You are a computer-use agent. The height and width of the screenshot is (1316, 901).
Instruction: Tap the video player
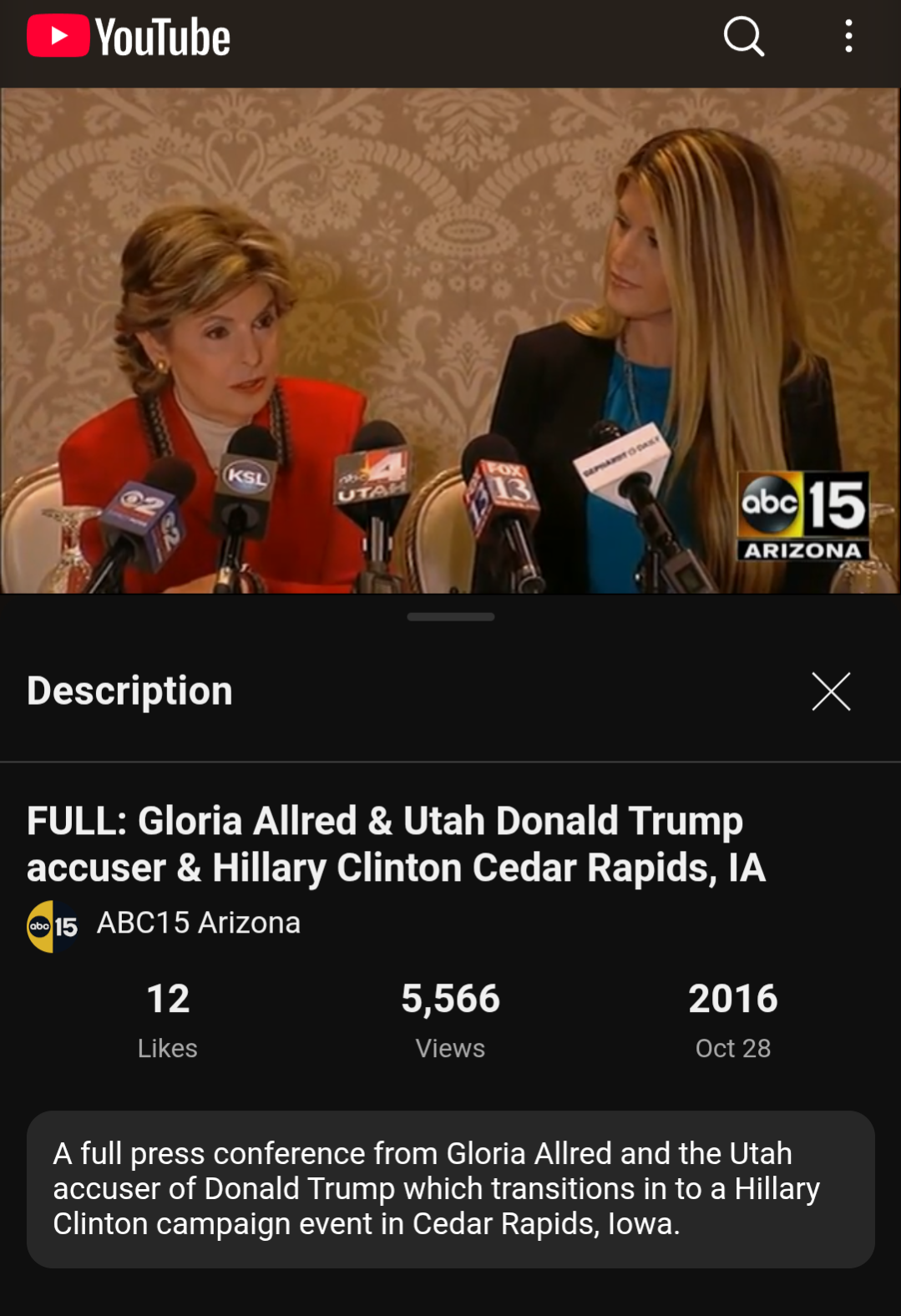(x=450, y=341)
